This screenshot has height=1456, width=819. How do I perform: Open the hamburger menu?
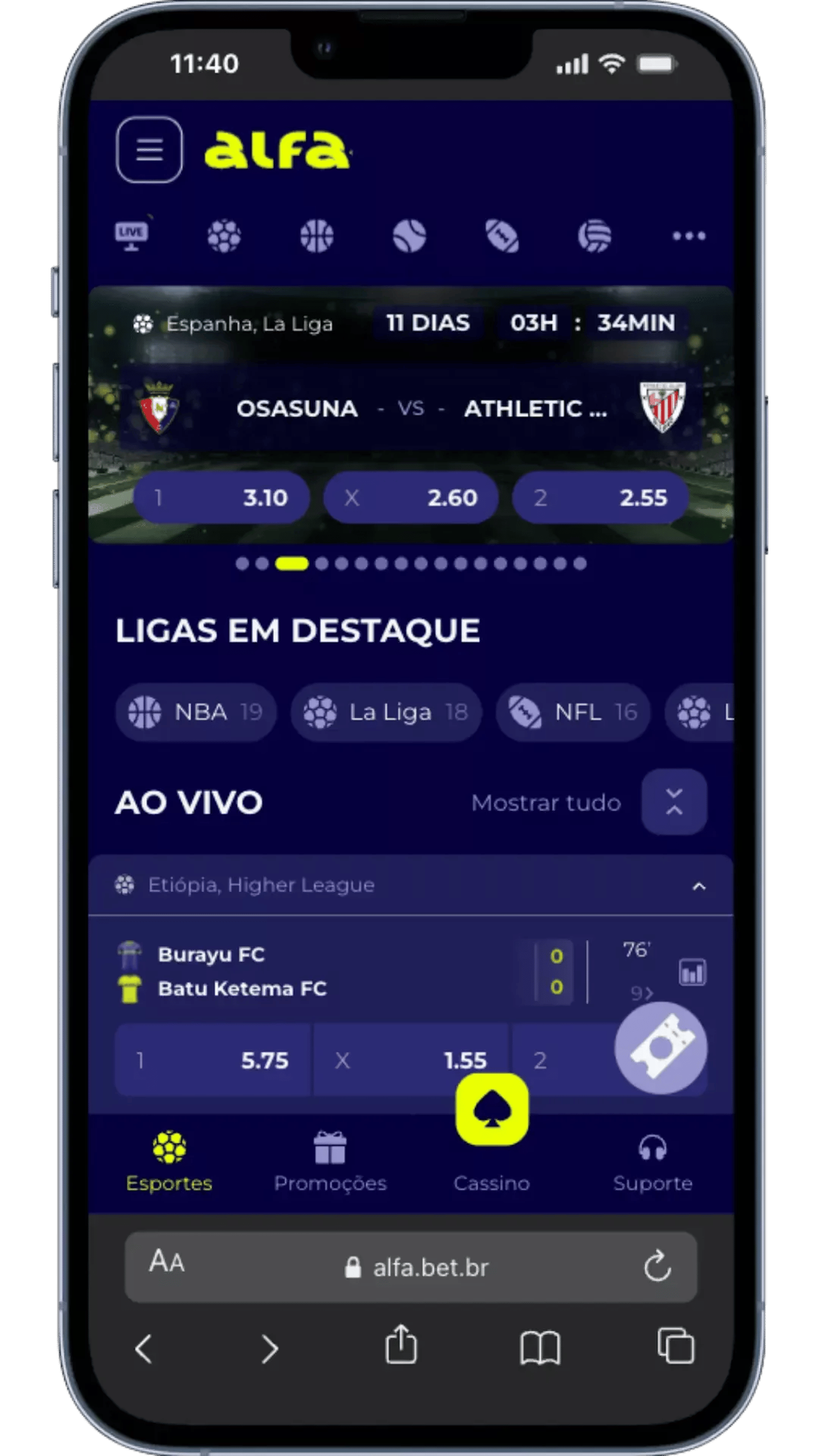coord(149,150)
